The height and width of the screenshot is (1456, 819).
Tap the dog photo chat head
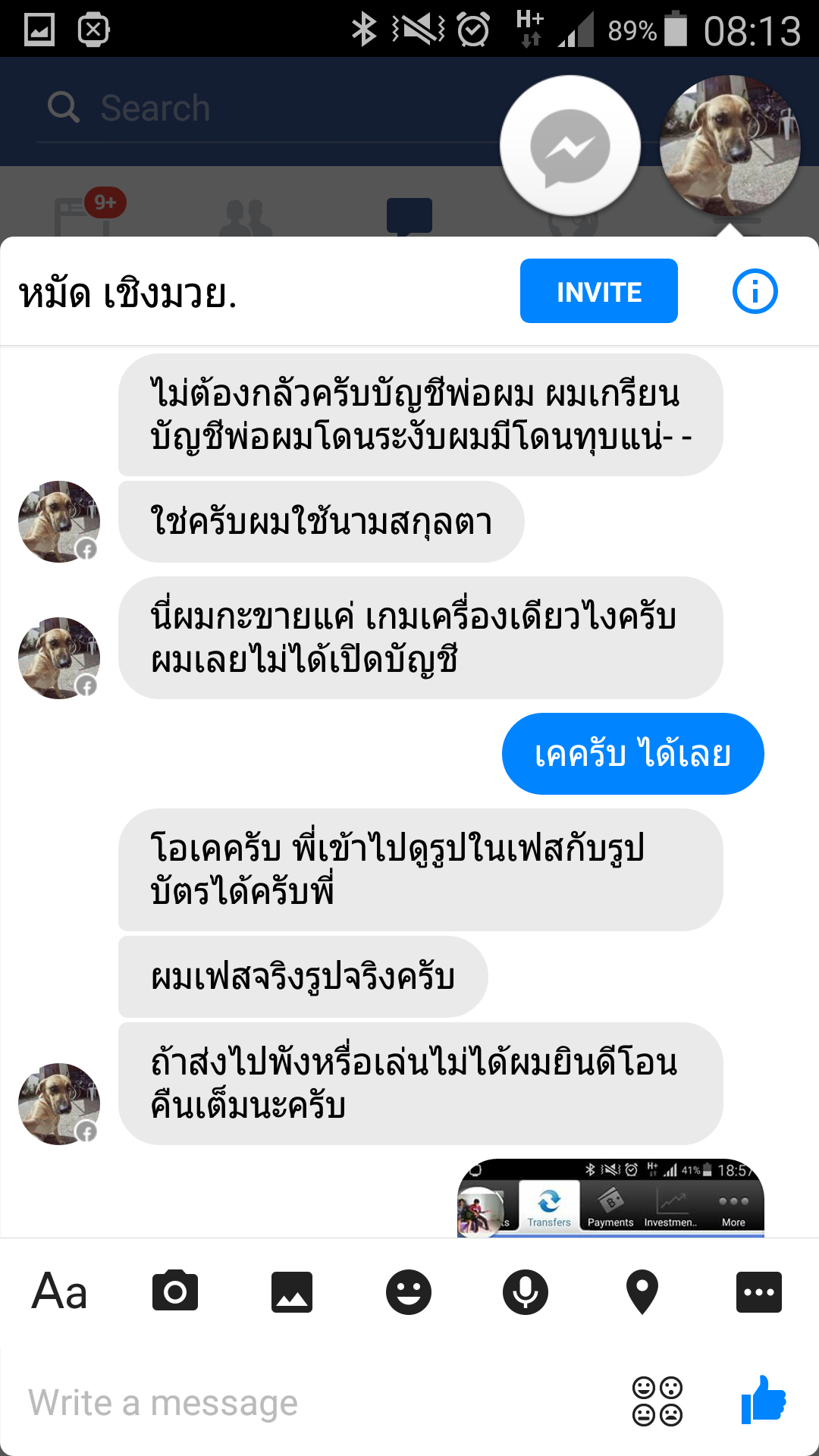tap(730, 146)
